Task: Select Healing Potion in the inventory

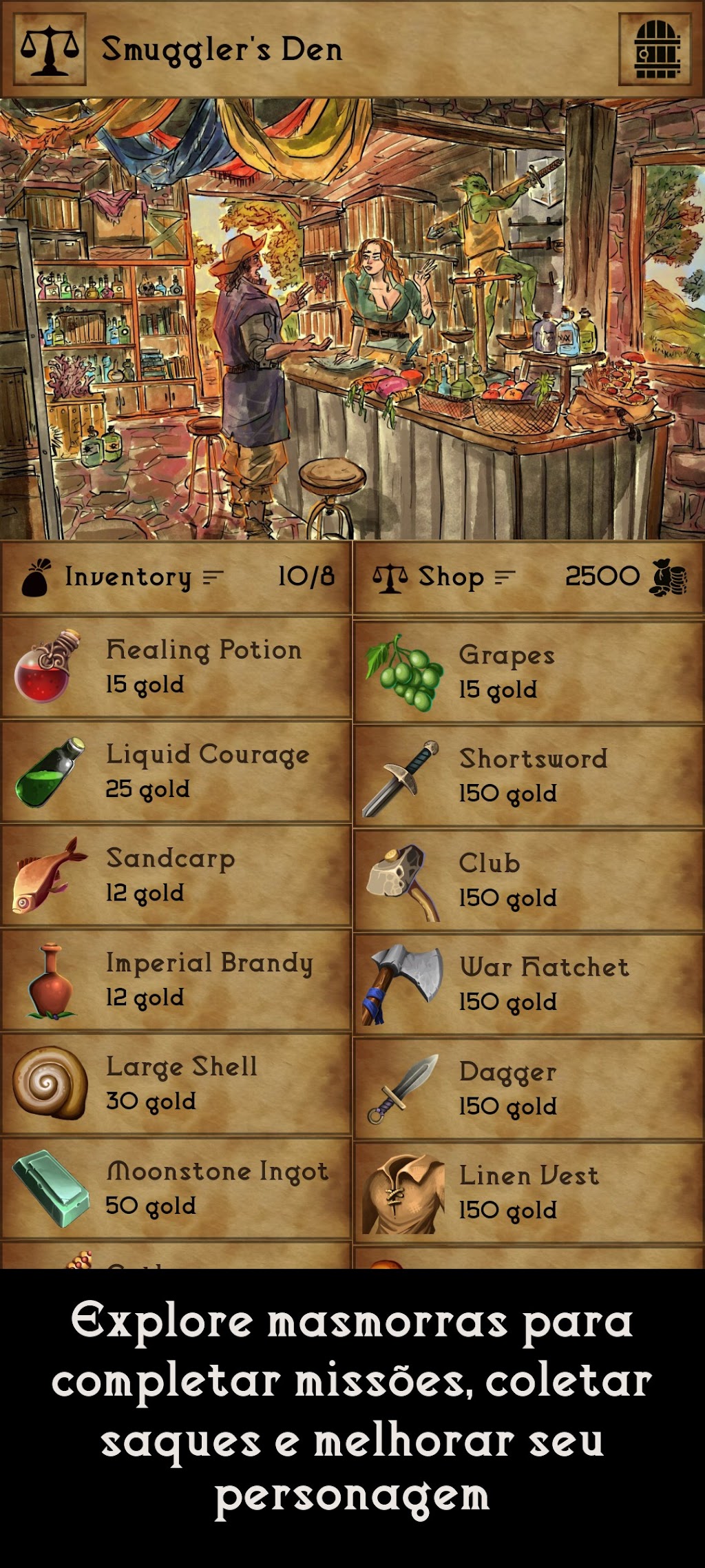Action: click(x=176, y=668)
